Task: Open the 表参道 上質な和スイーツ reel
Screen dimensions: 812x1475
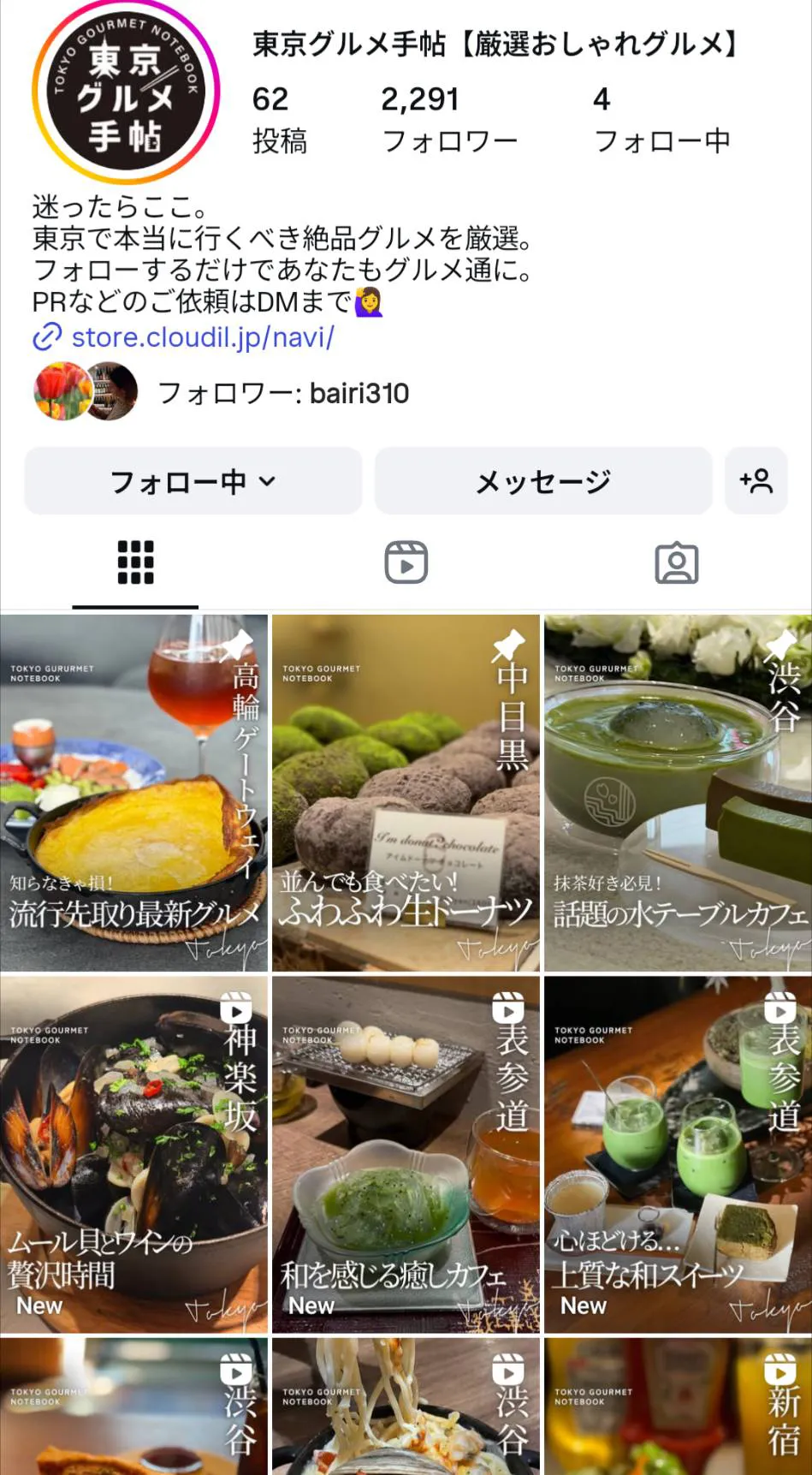Action: [x=678, y=1154]
